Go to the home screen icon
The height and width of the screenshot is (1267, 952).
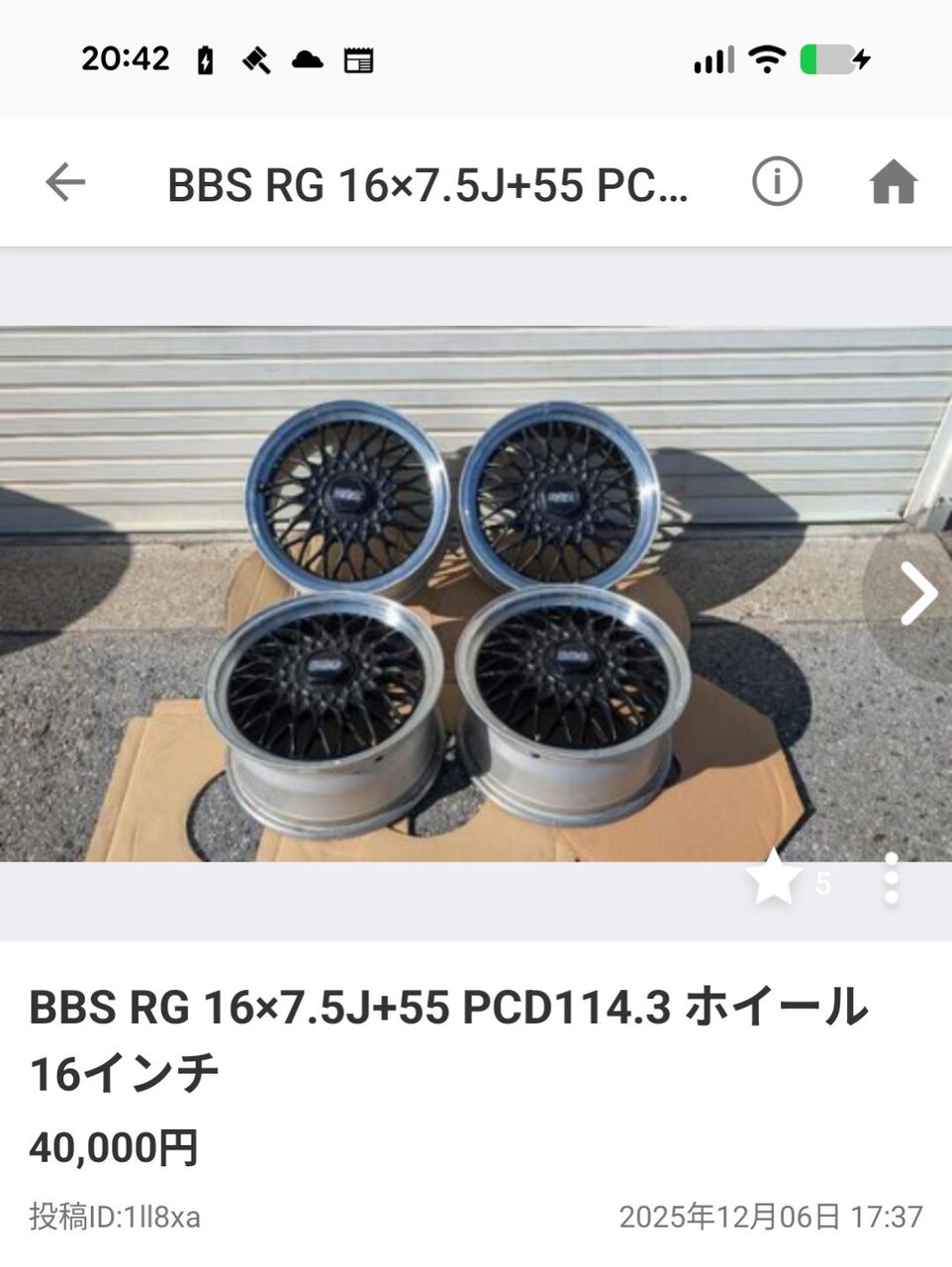[x=893, y=183]
